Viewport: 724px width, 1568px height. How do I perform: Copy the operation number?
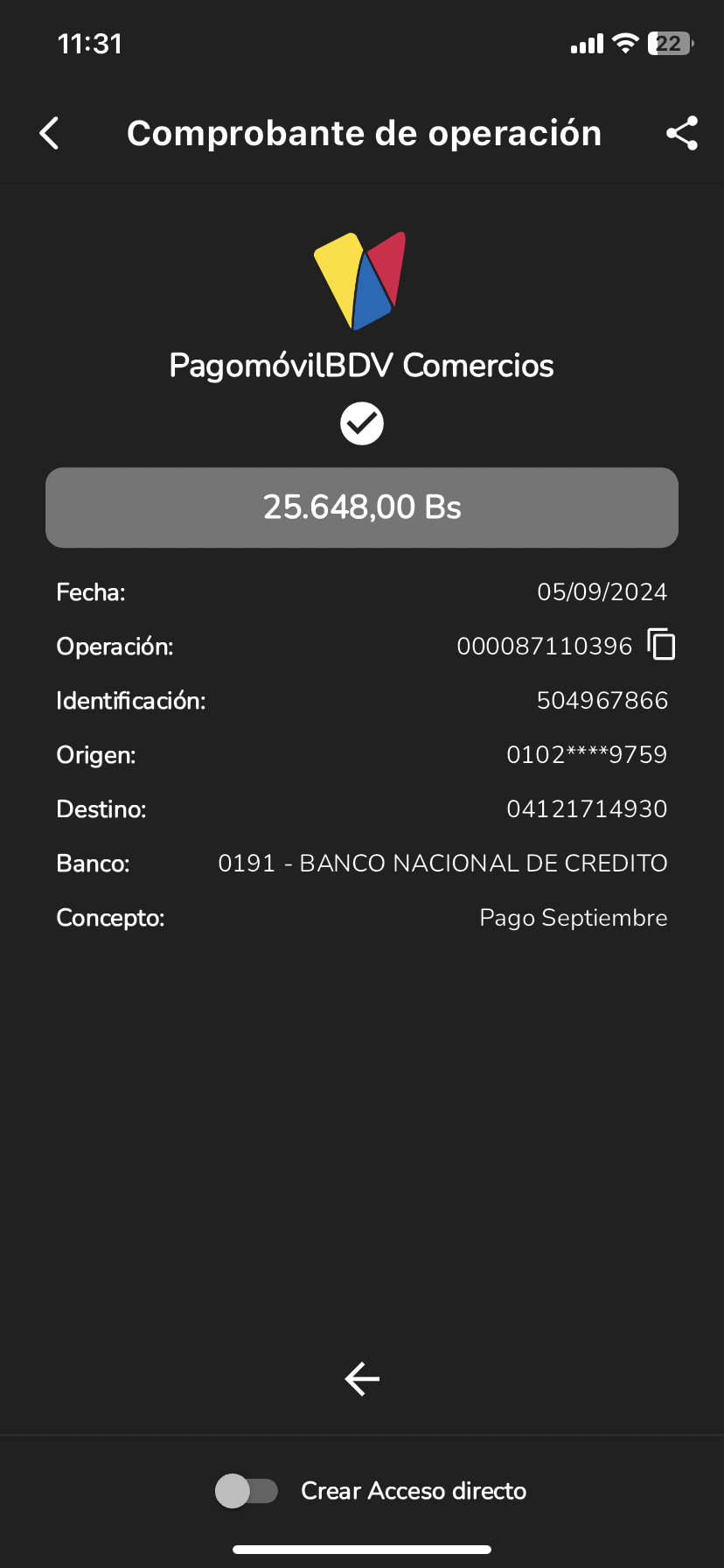(662, 645)
